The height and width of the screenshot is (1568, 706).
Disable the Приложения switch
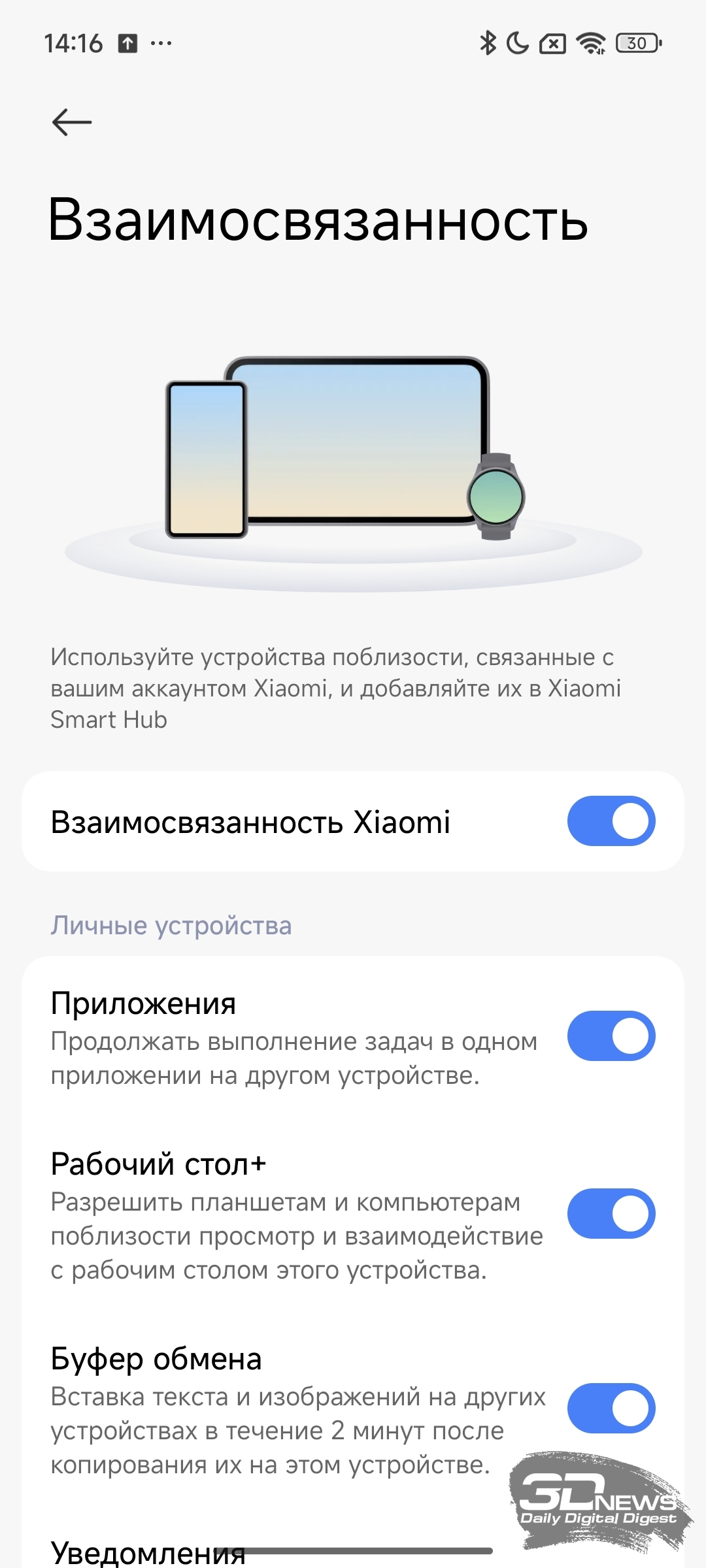click(x=611, y=1036)
